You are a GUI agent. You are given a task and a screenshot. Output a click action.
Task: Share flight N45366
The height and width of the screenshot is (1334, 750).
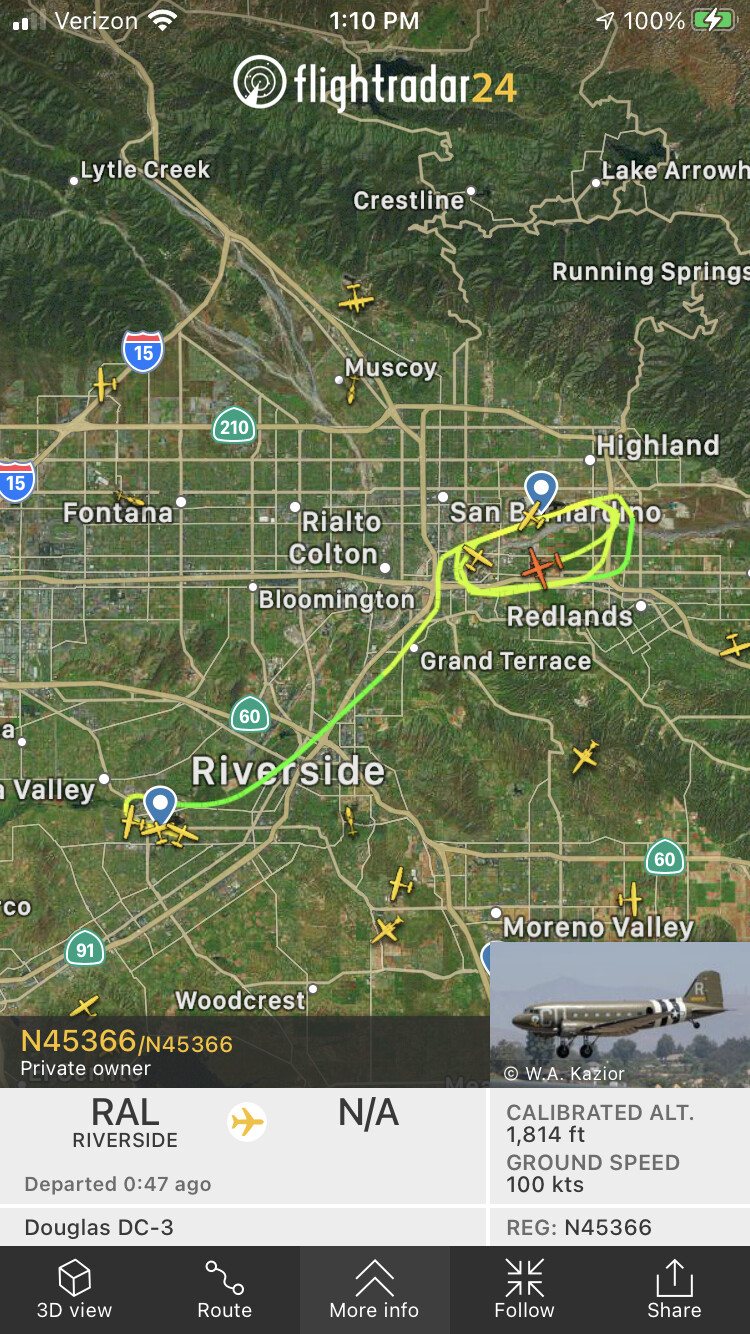[674, 1290]
